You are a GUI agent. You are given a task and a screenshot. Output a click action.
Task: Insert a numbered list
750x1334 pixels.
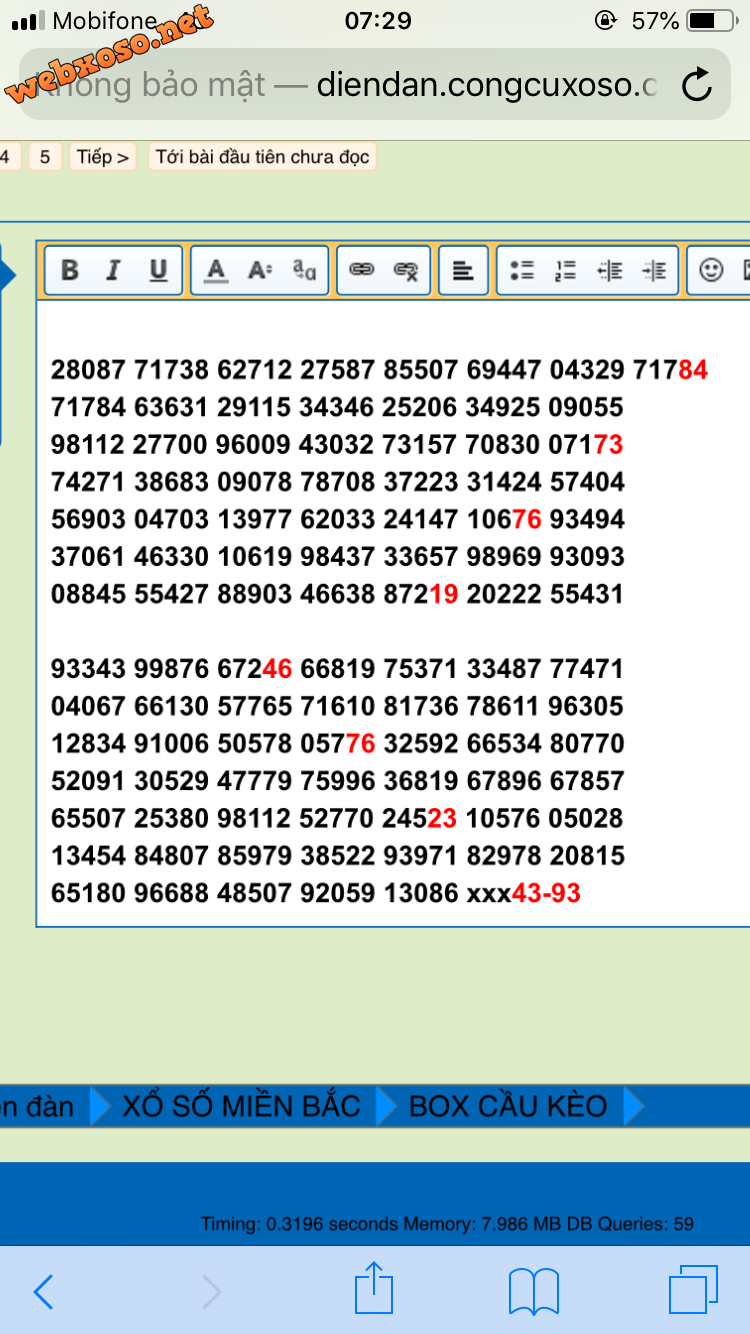coord(566,270)
